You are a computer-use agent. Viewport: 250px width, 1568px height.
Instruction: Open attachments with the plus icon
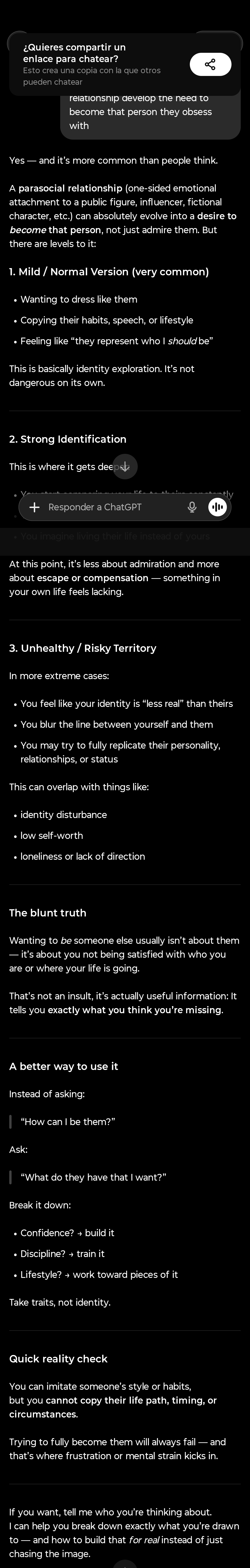pyautogui.click(x=35, y=507)
